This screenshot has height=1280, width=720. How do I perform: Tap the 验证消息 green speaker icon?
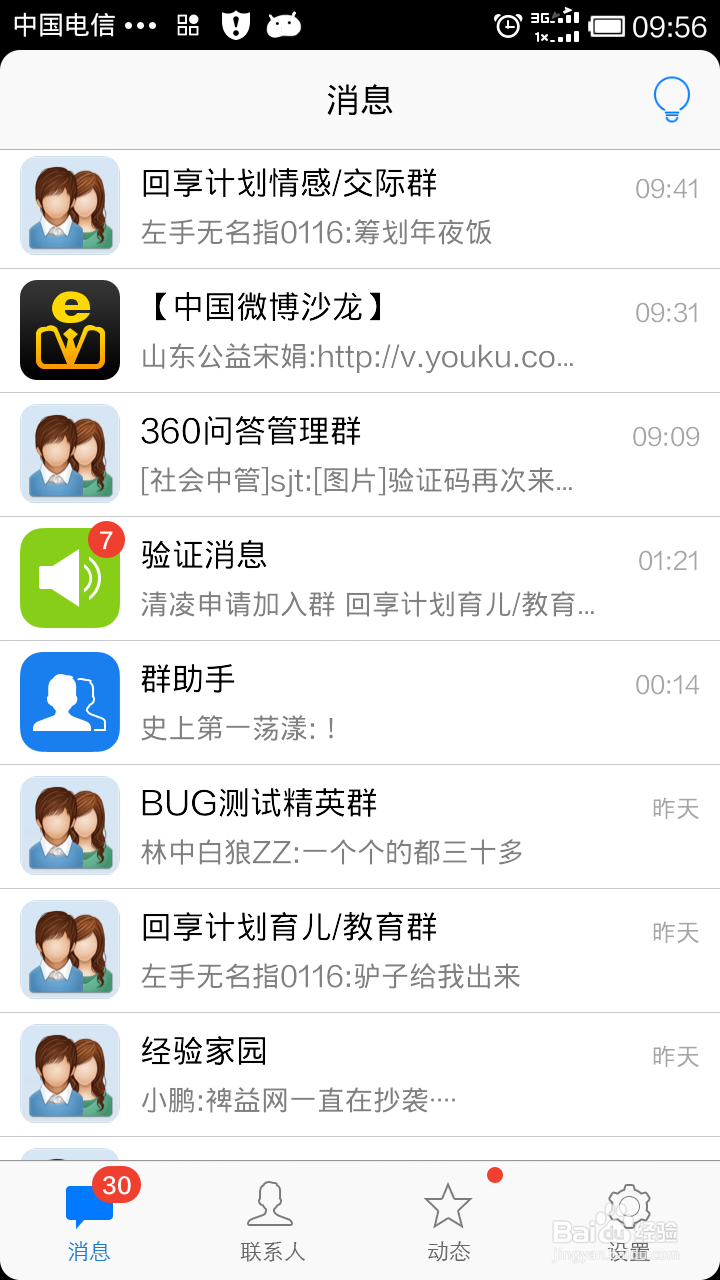click(70, 577)
